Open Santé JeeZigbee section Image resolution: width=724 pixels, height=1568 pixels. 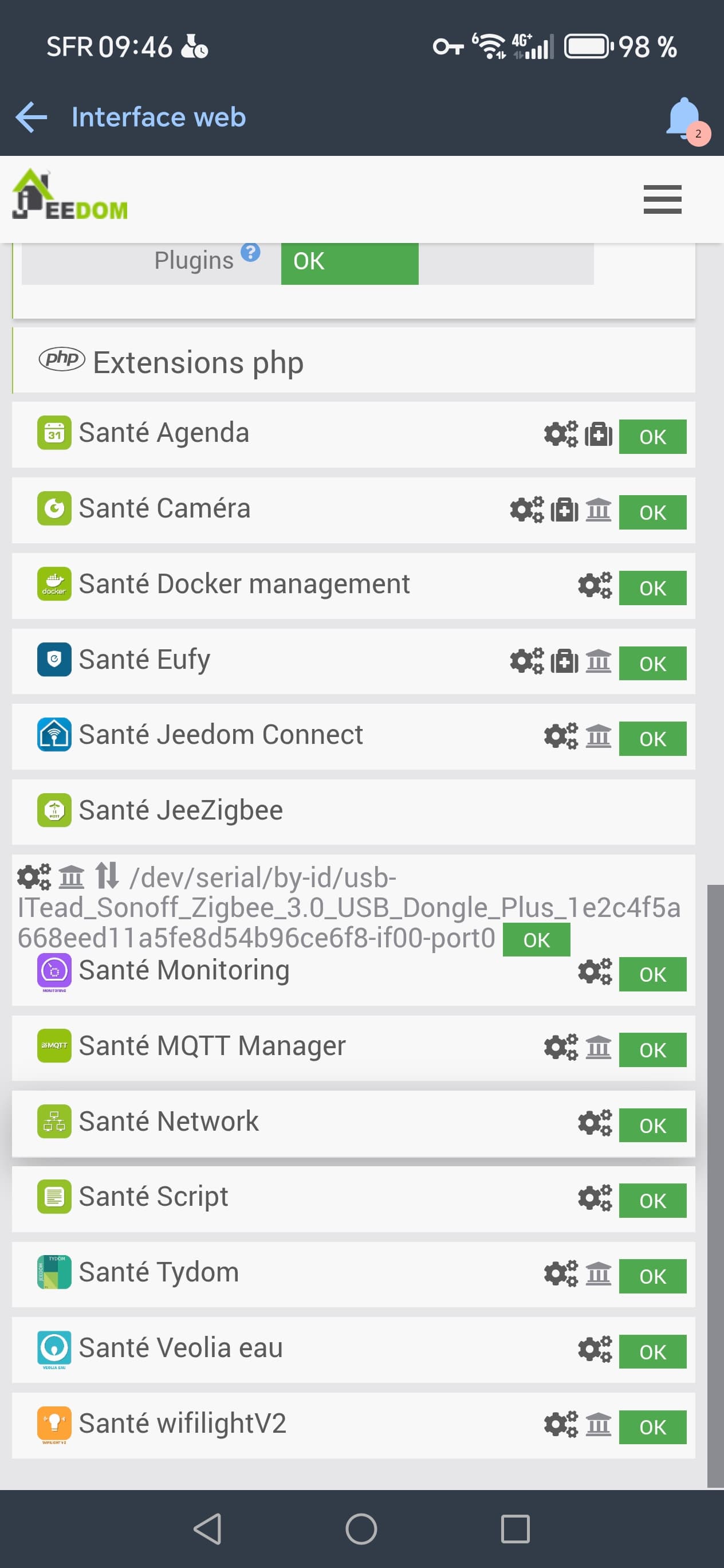(180, 811)
